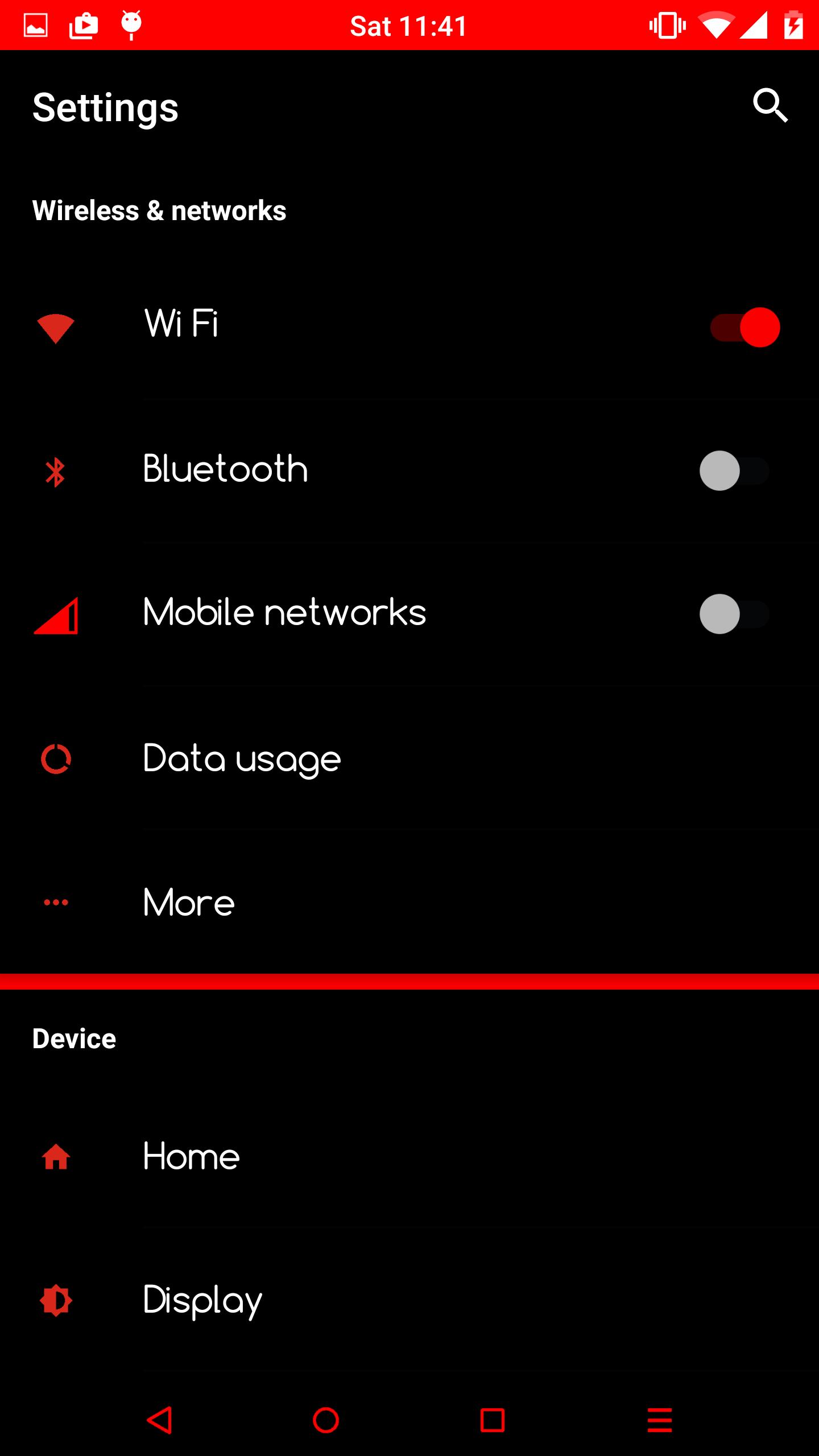This screenshot has height=1456, width=819.
Task: Open Wi Fi settings
Action: pos(181,324)
